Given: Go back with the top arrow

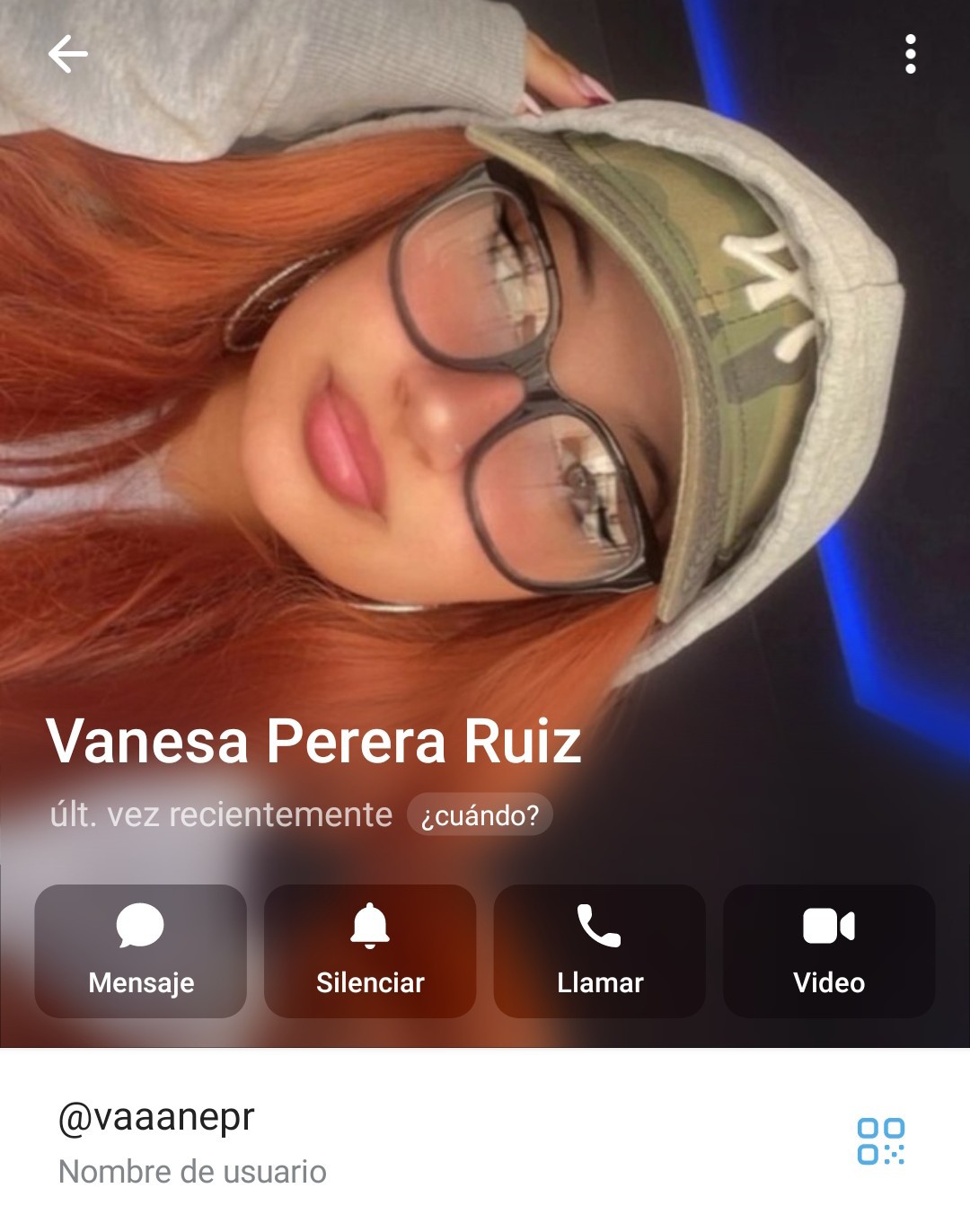Looking at the screenshot, I should tap(67, 54).
